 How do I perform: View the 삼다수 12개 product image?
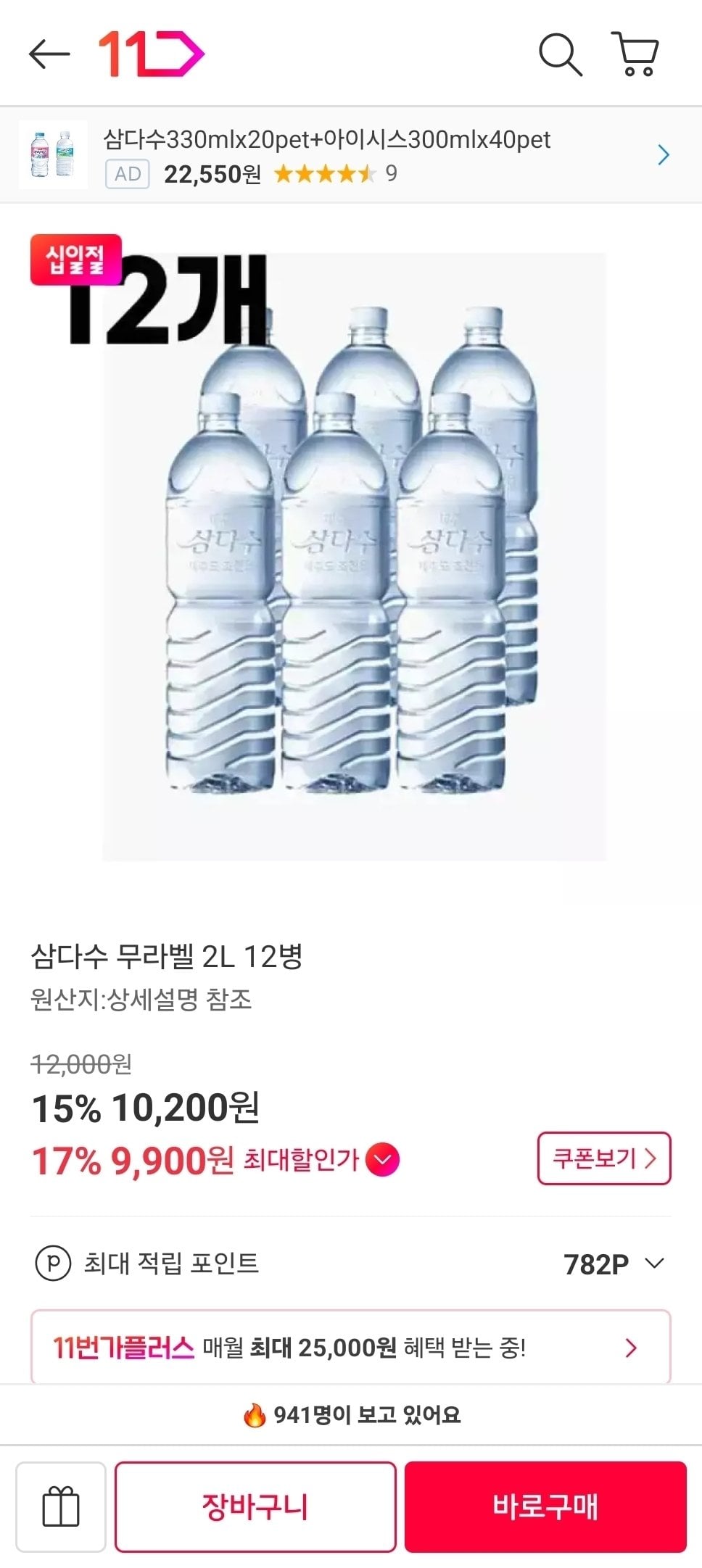click(x=354, y=555)
